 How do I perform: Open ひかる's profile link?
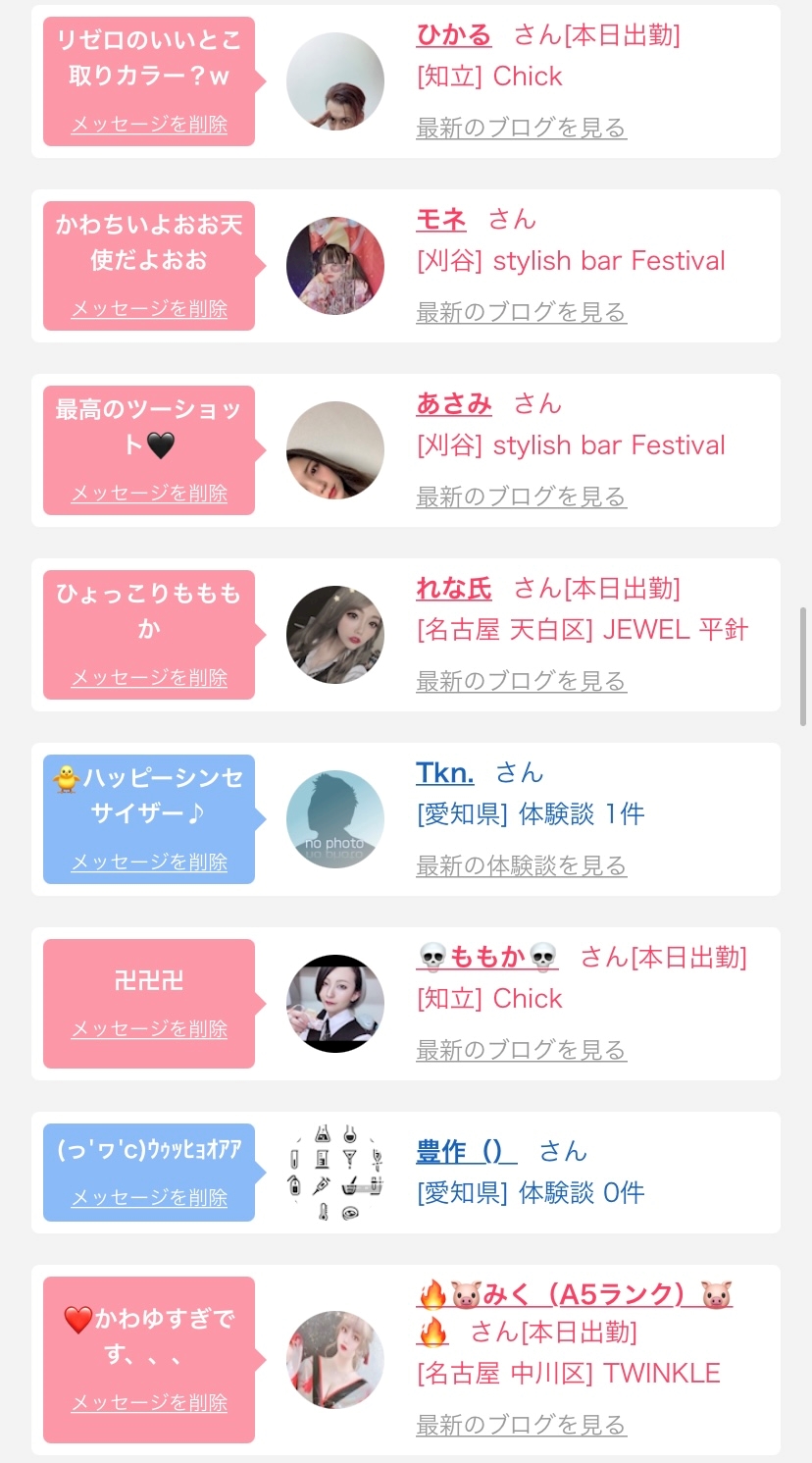tap(453, 35)
